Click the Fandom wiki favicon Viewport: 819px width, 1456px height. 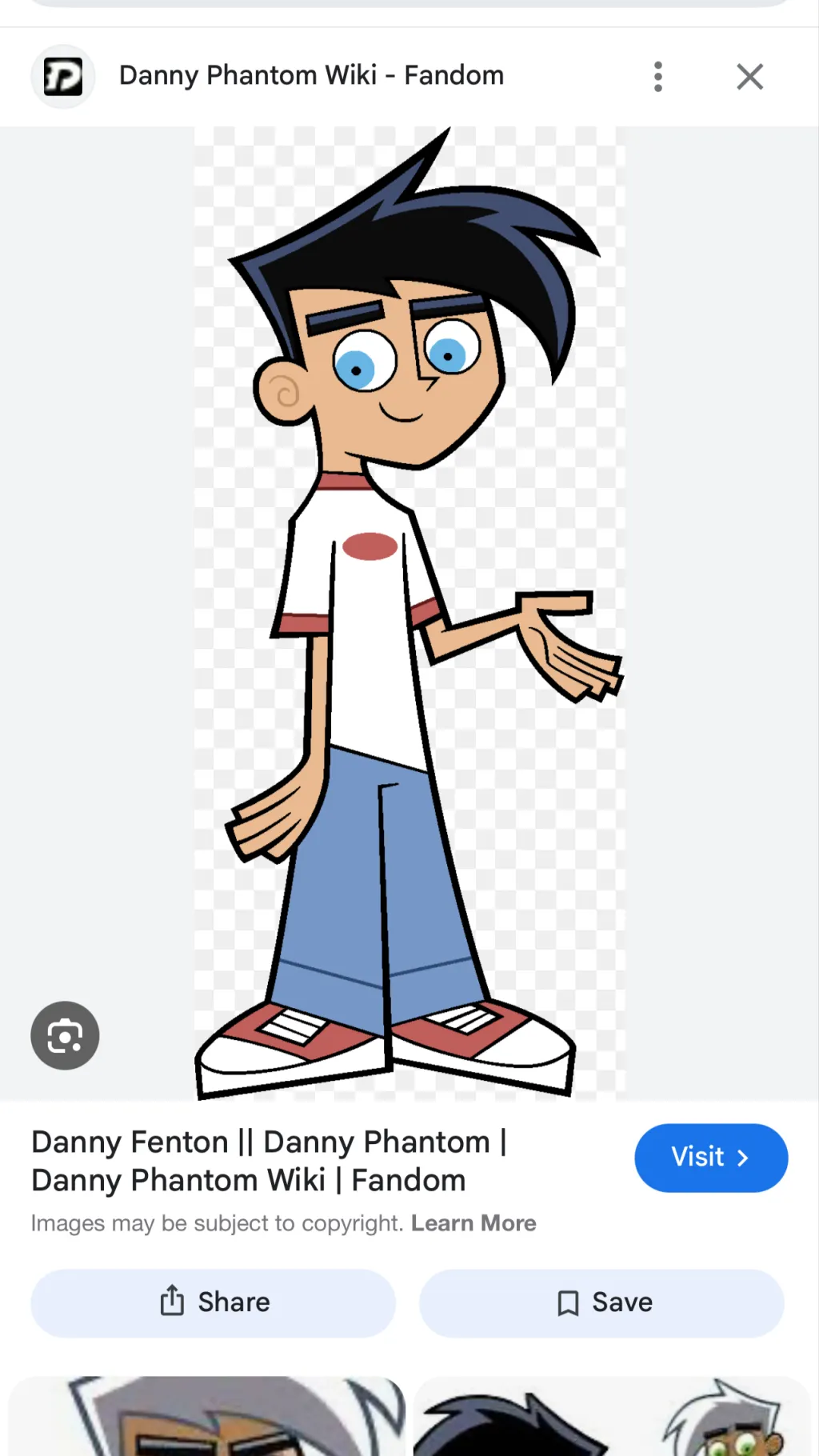click(62, 76)
